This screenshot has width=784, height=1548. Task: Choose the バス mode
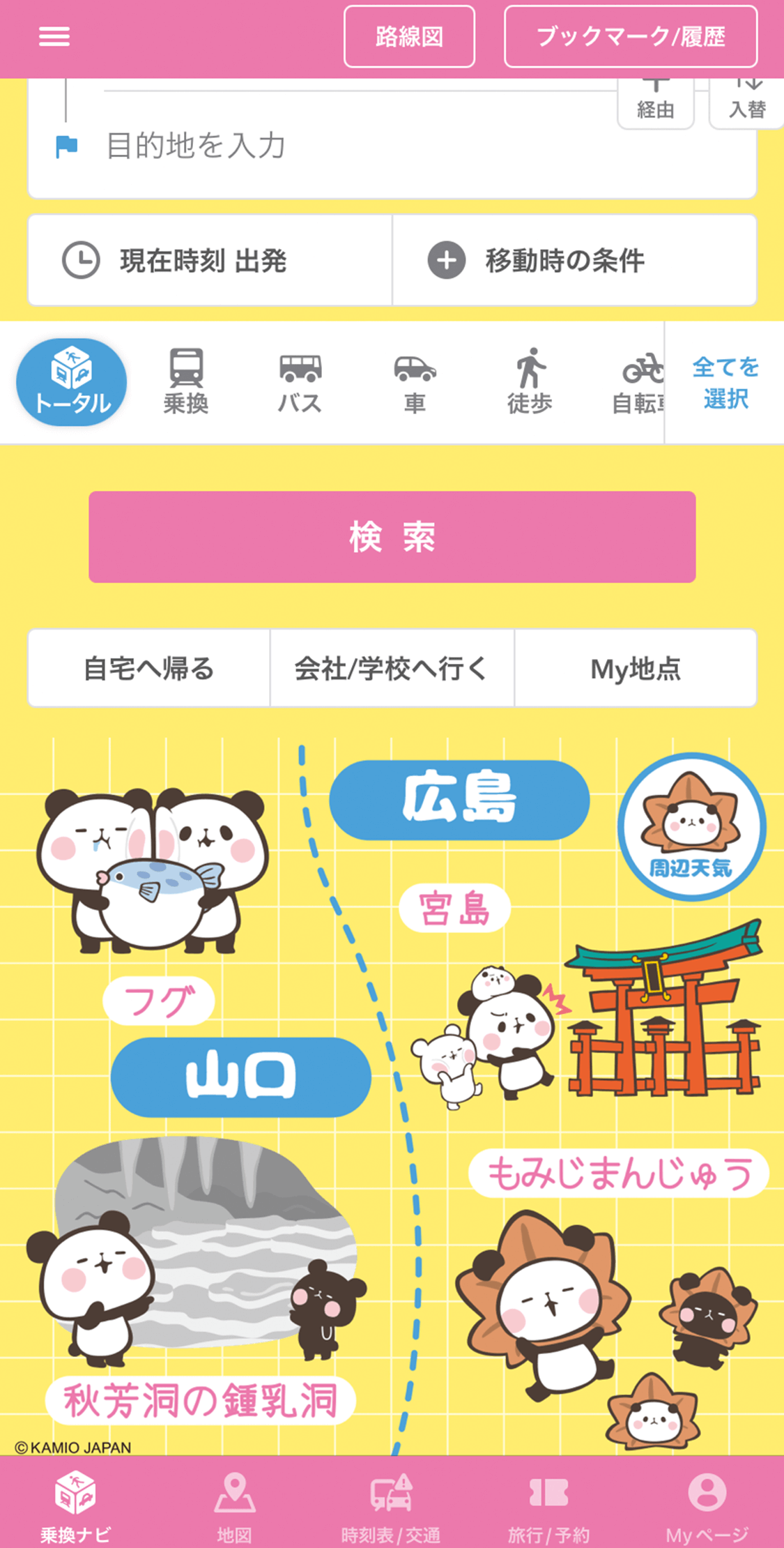click(300, 382)
